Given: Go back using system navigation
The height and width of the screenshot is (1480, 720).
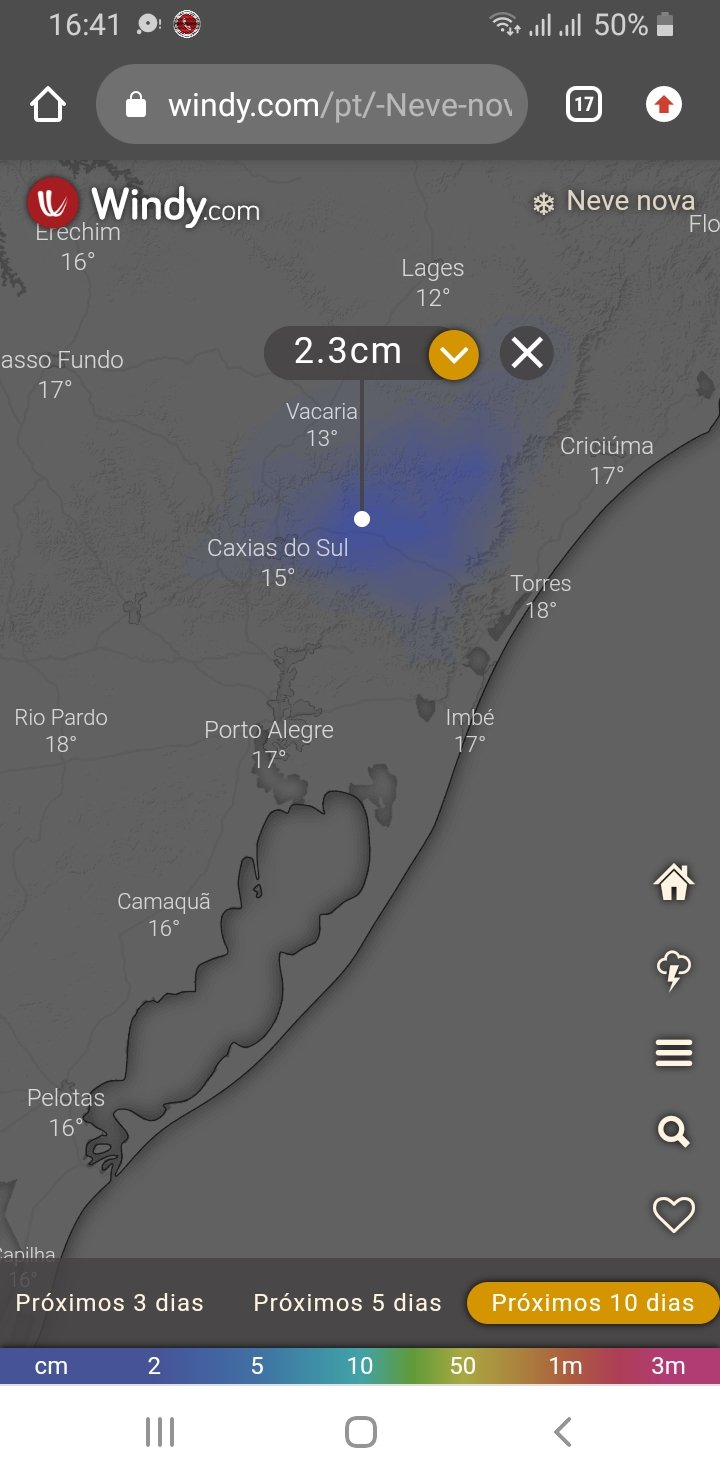Looking at the screenshot, I should click(563, 1432).
